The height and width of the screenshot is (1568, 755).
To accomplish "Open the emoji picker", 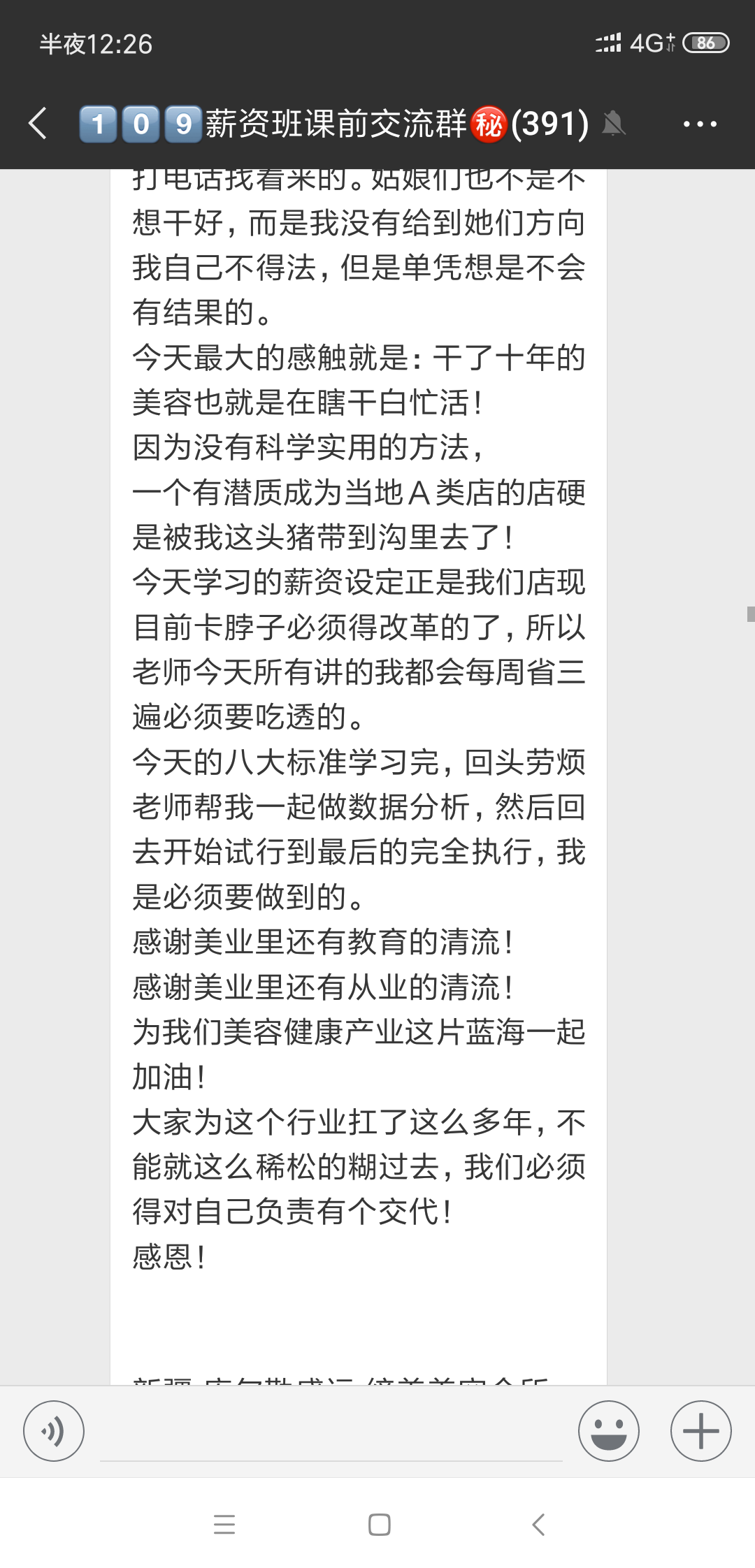I will (x=608, y=1430).
